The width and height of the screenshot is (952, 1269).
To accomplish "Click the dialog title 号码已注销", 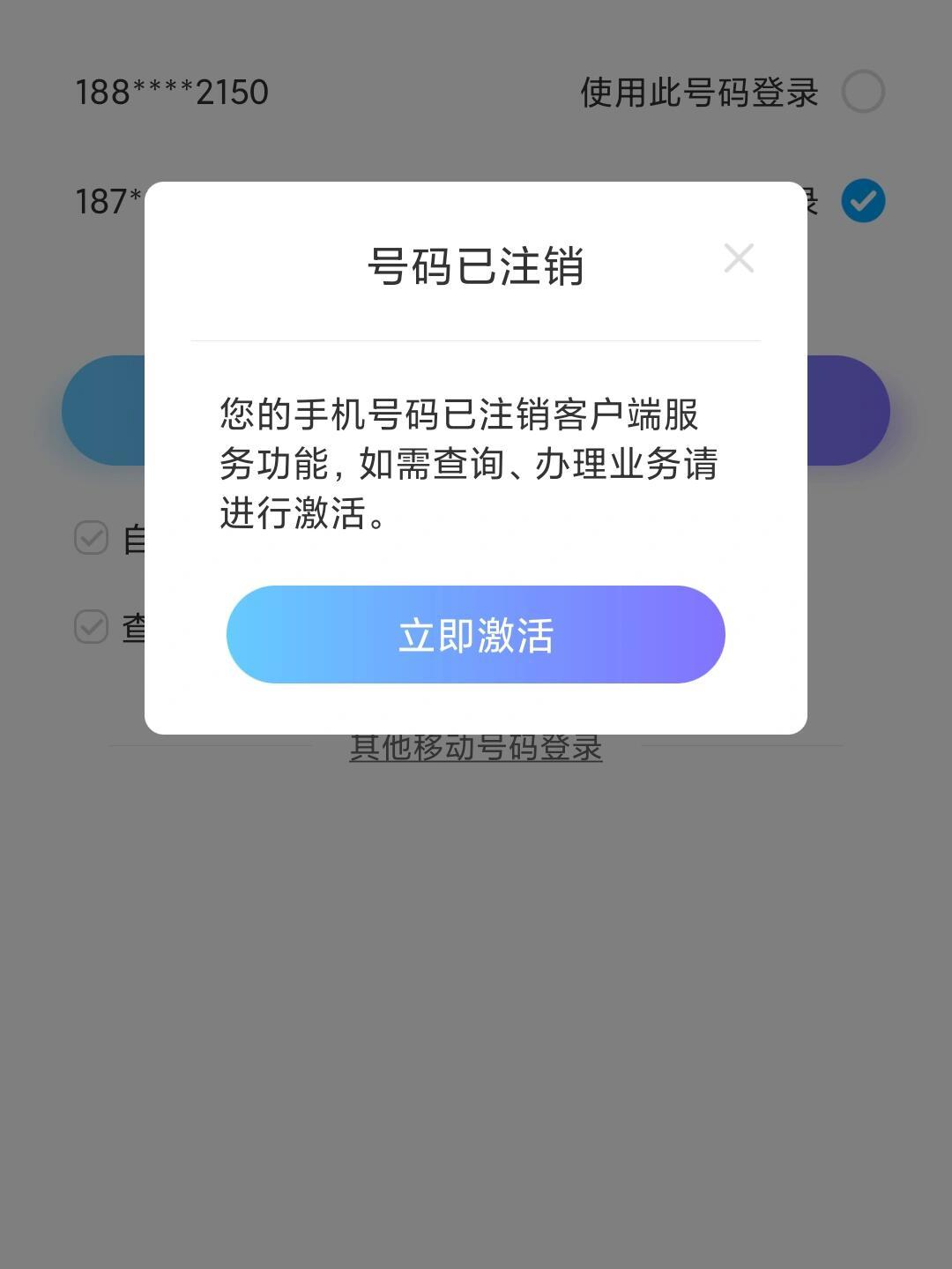I will (477, 264).
